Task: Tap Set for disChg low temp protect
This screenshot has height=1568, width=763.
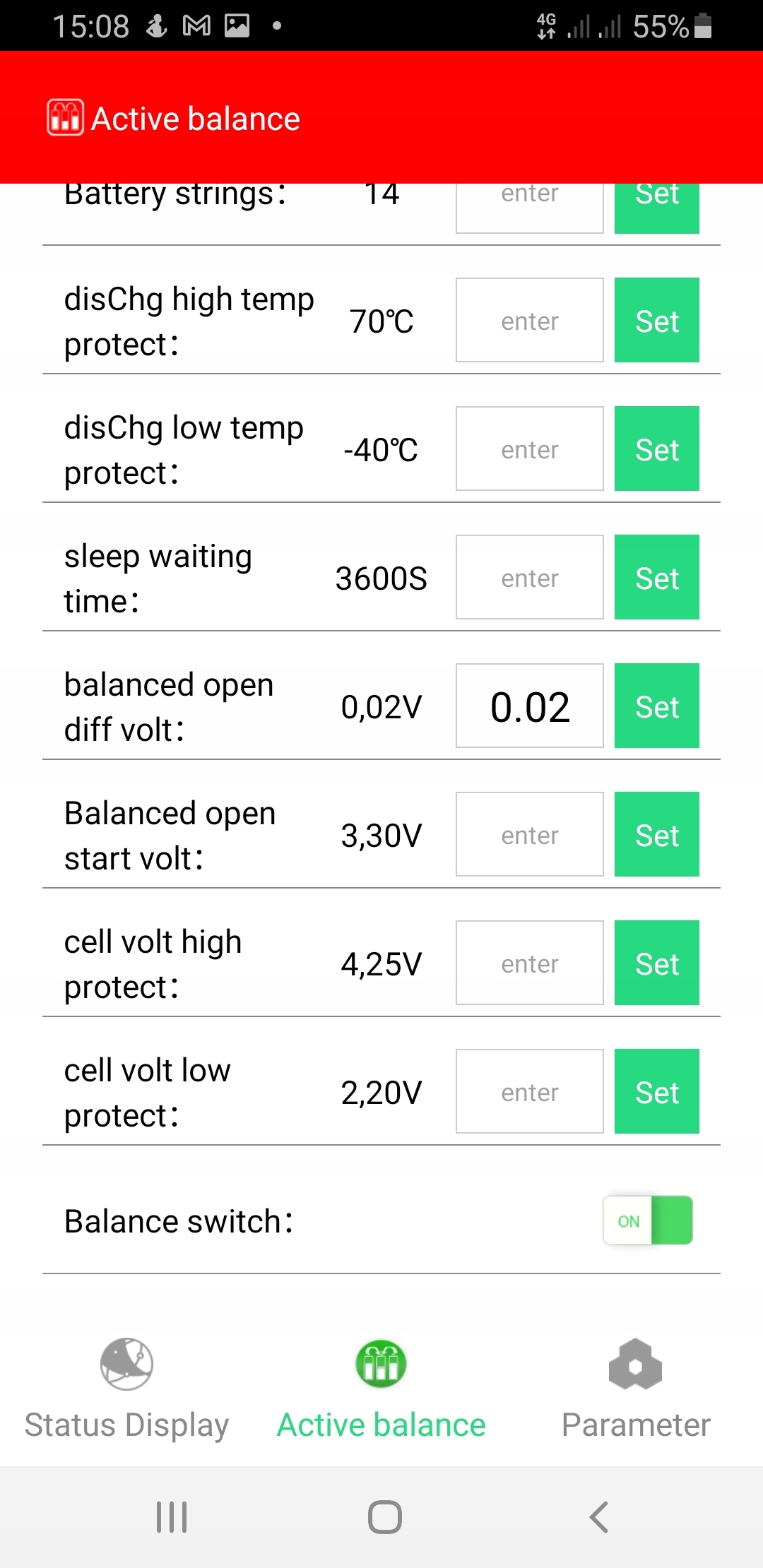Action: [656, 449]
